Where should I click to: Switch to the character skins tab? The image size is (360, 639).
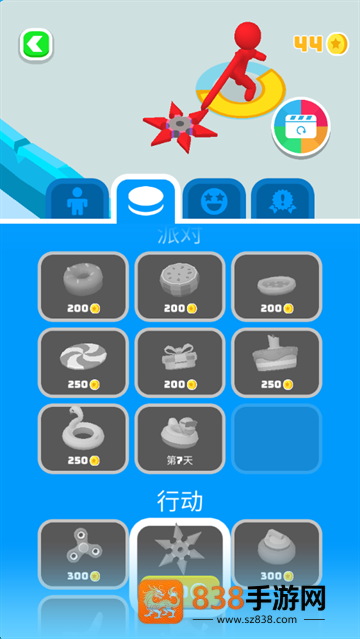77,200
